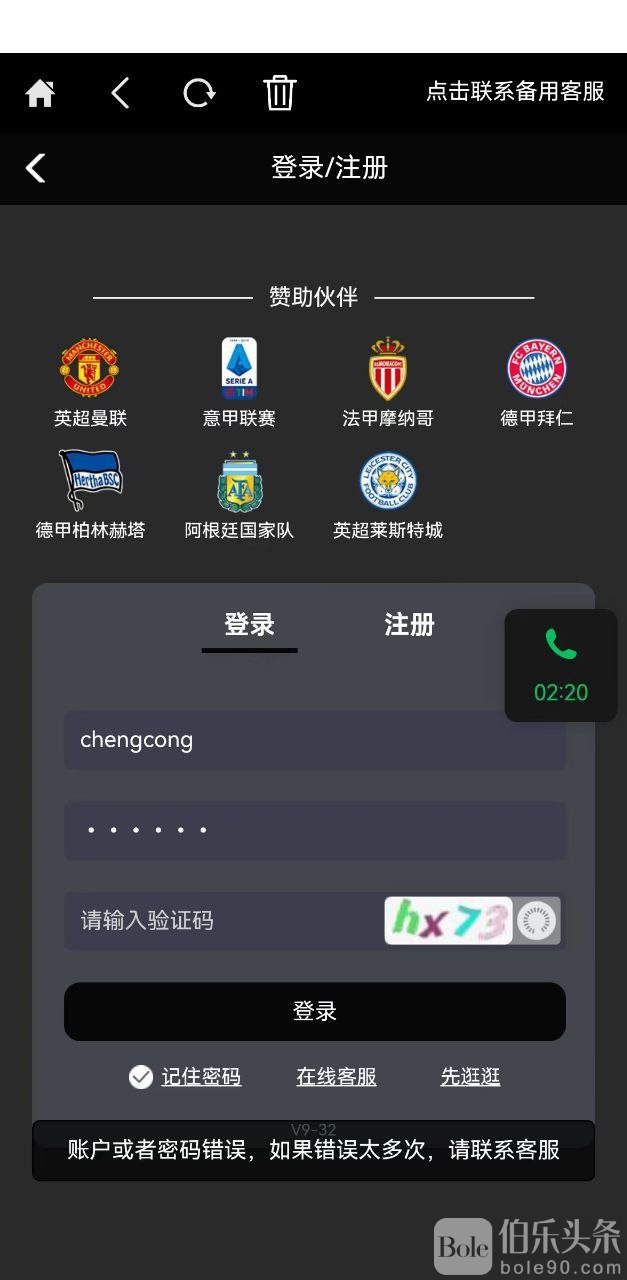This screenshot has height=1280, width=627.
Task: Refresh the hx73 captcha image
Action: coord(537,920)
